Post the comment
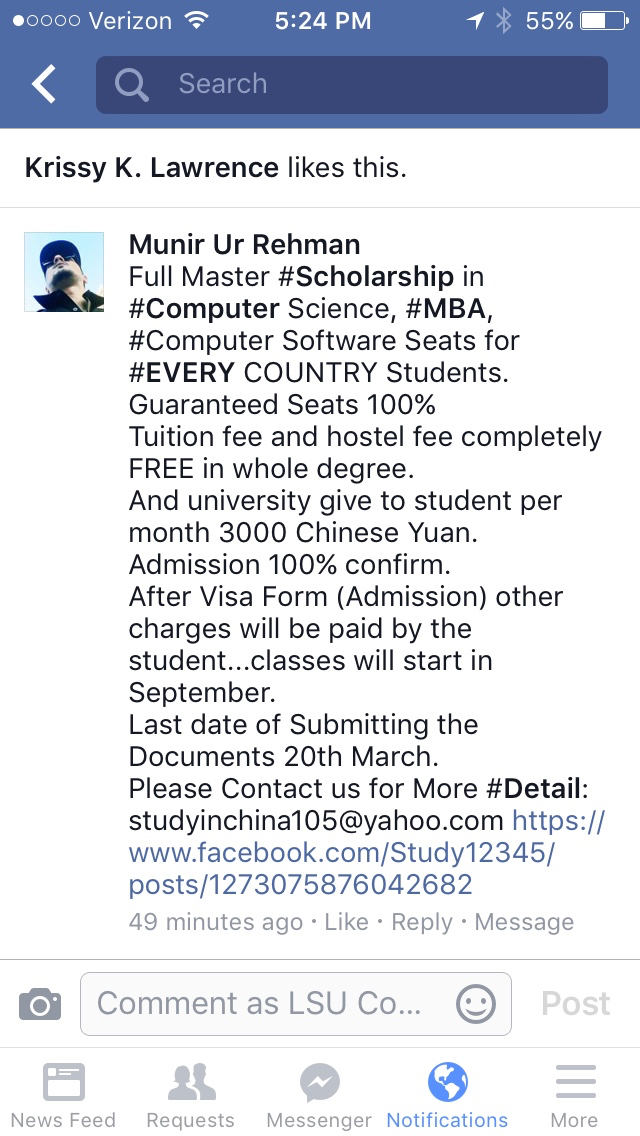 [575, 1003]
